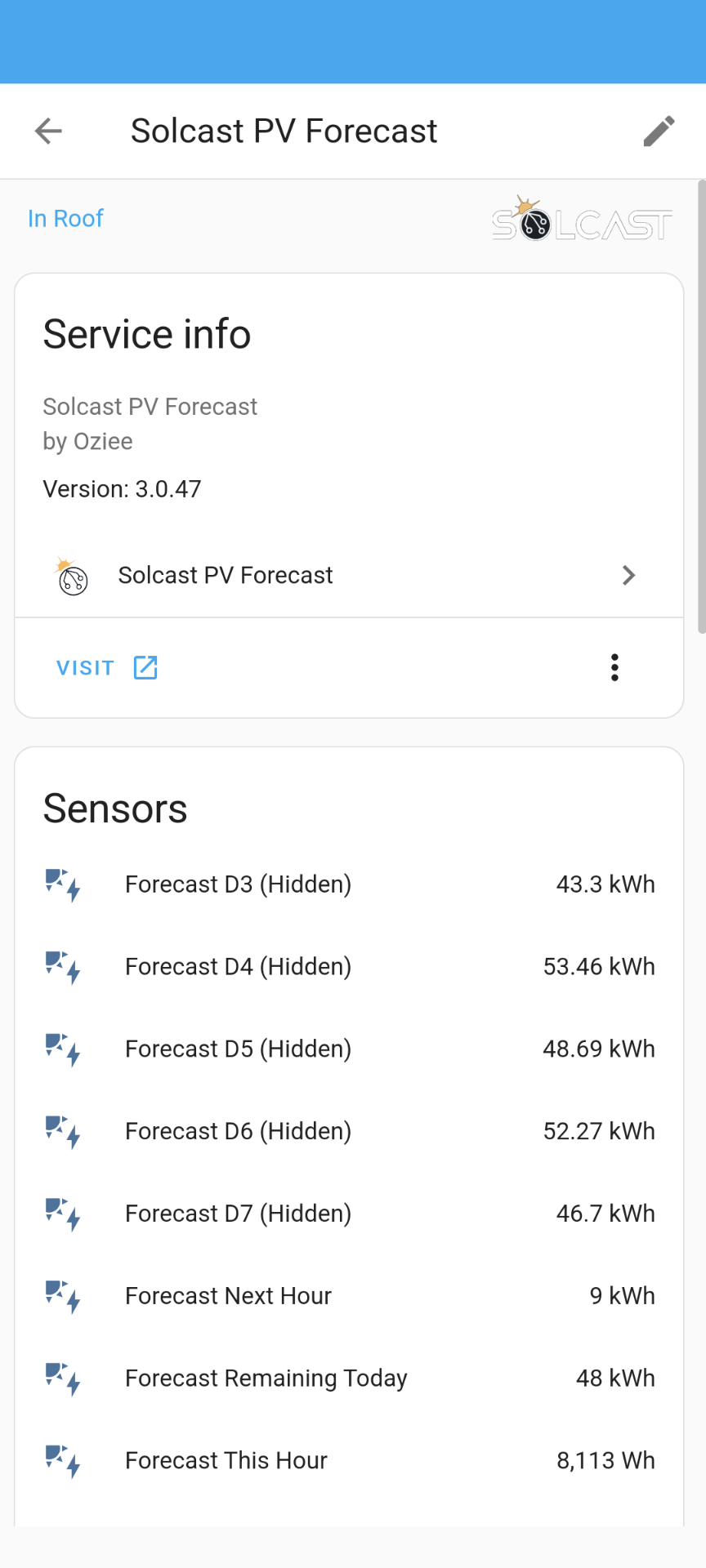Open the three-dot overflow menu

coord(614,667)
